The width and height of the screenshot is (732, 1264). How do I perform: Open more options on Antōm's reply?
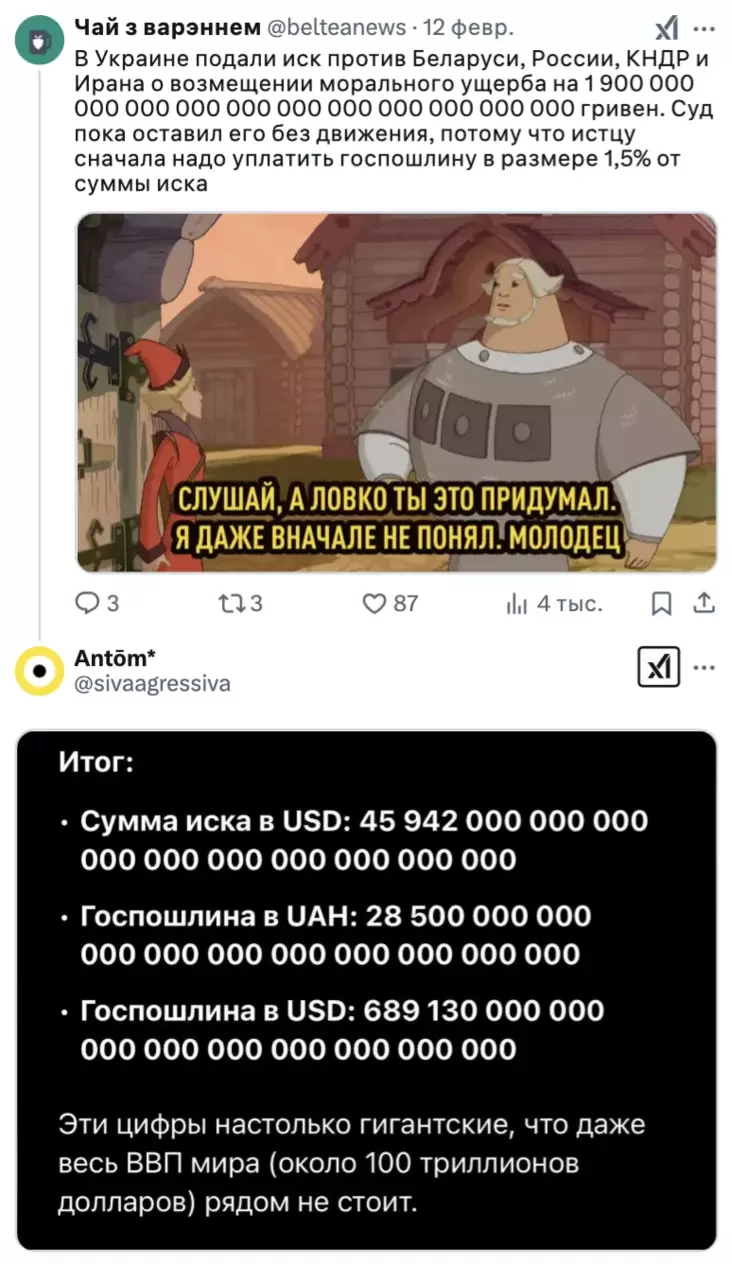pyautogui.click(x=704, y=667)
